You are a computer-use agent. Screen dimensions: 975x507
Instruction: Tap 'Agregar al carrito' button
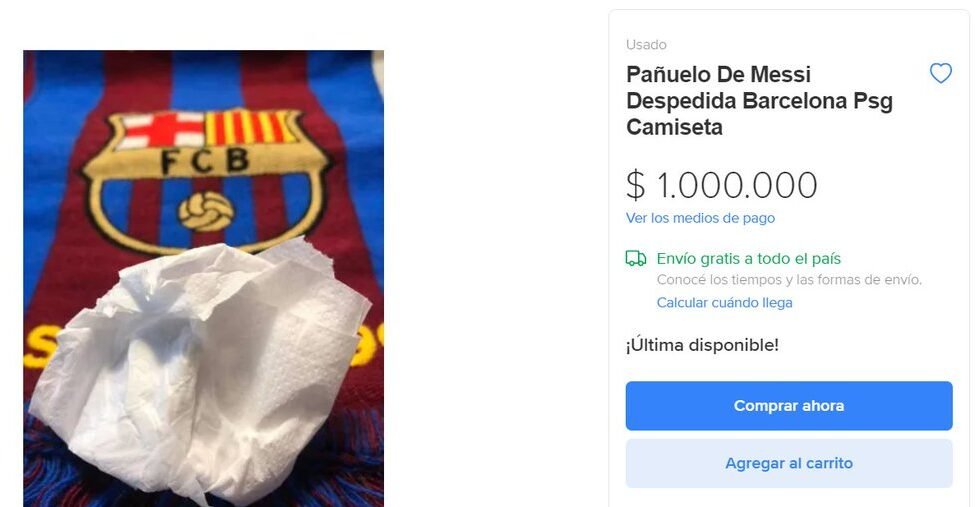(788, 464)
